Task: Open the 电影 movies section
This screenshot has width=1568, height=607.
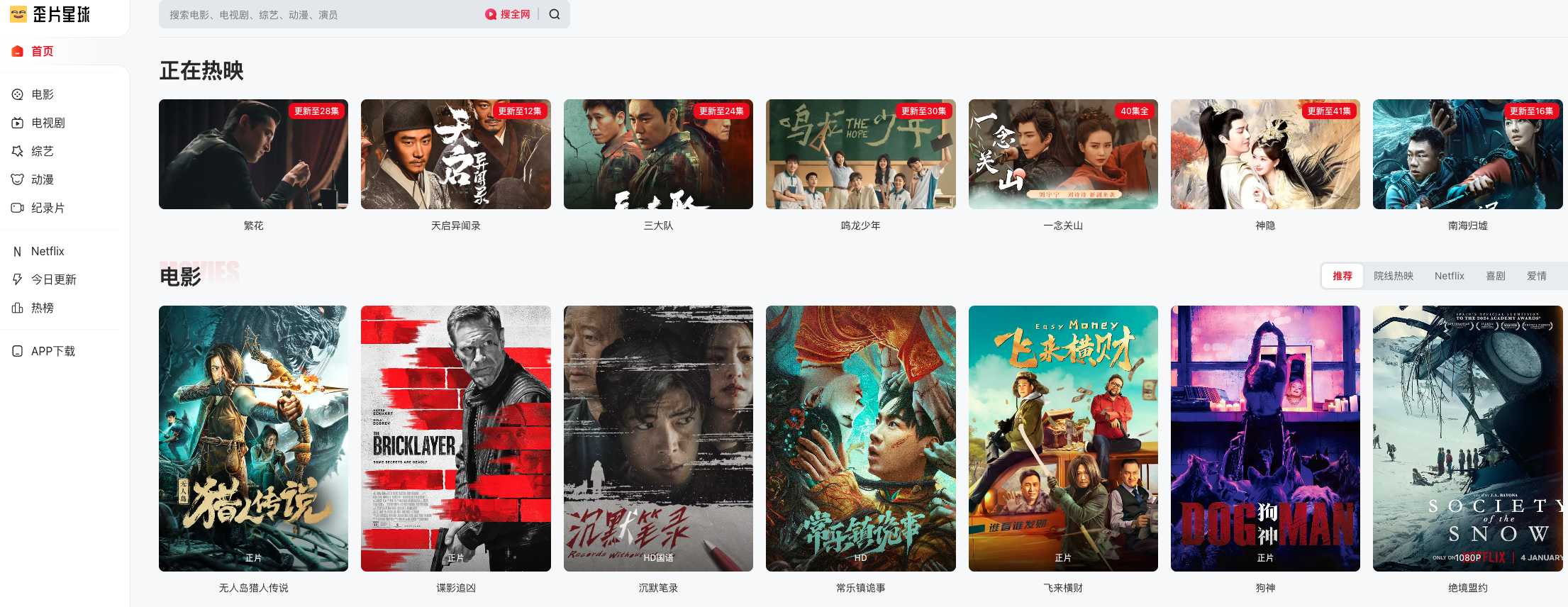Action: pyautogui.click(x=42, y=94)
